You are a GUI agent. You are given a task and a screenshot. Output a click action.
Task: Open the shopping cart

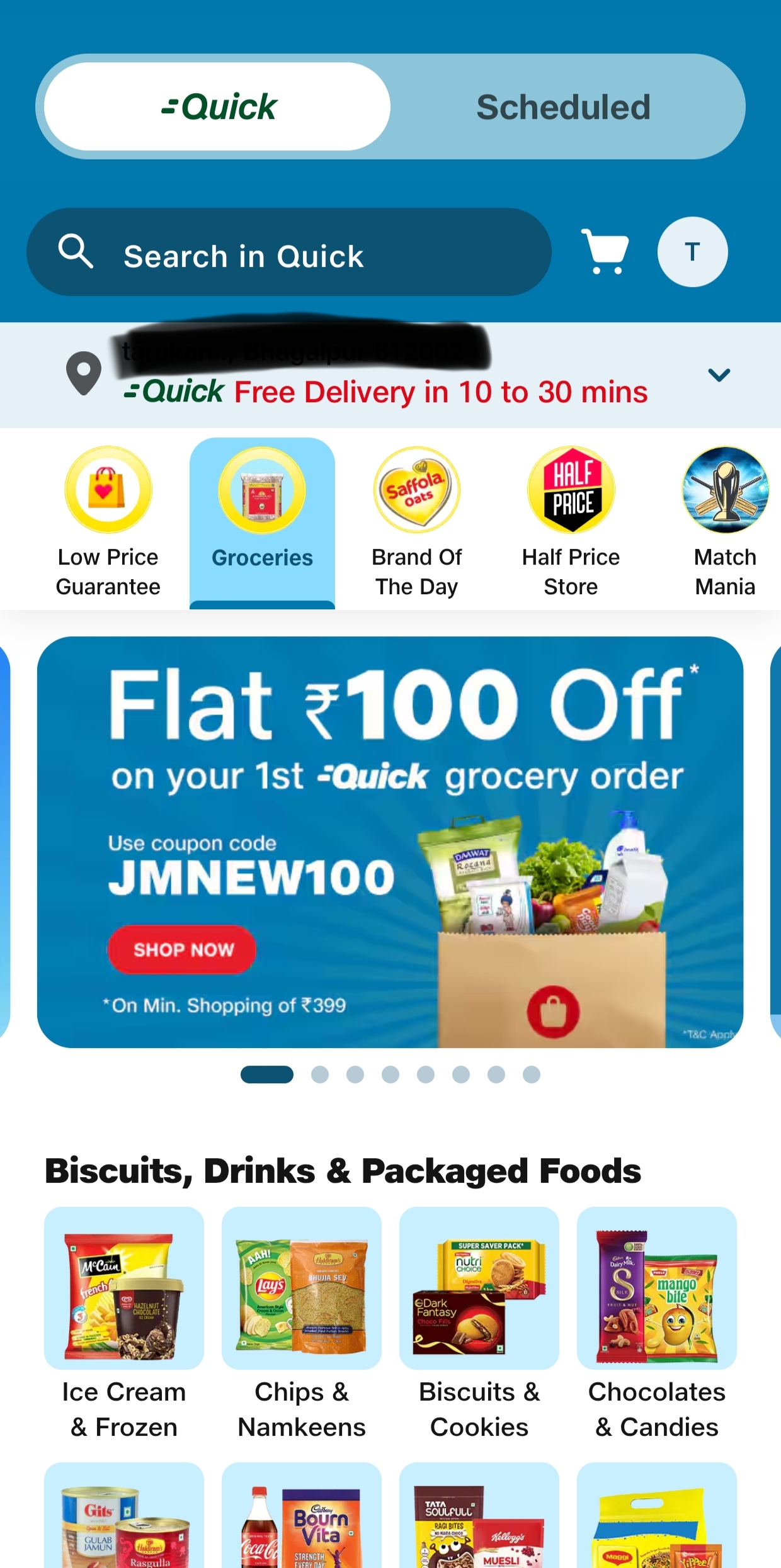coord(605,252)
